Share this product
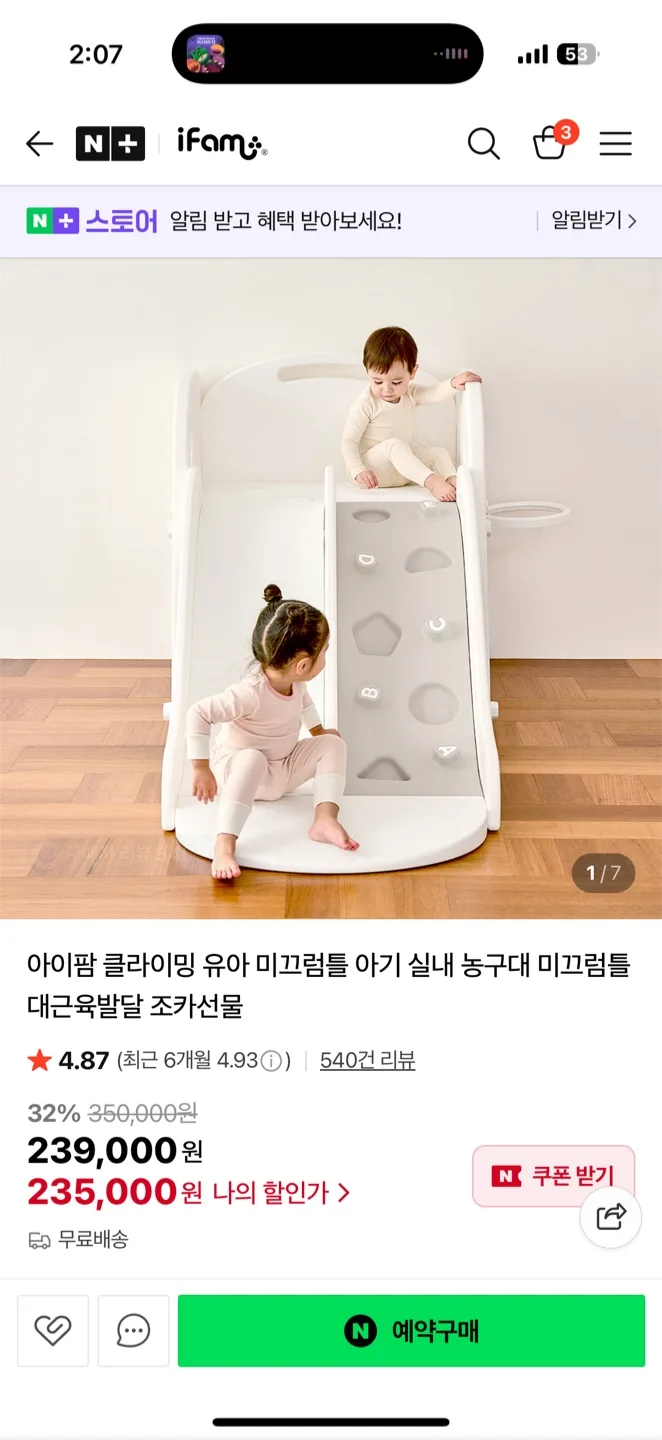The width and height of the screenshot is (662, 1440). tap(610, 1217)
